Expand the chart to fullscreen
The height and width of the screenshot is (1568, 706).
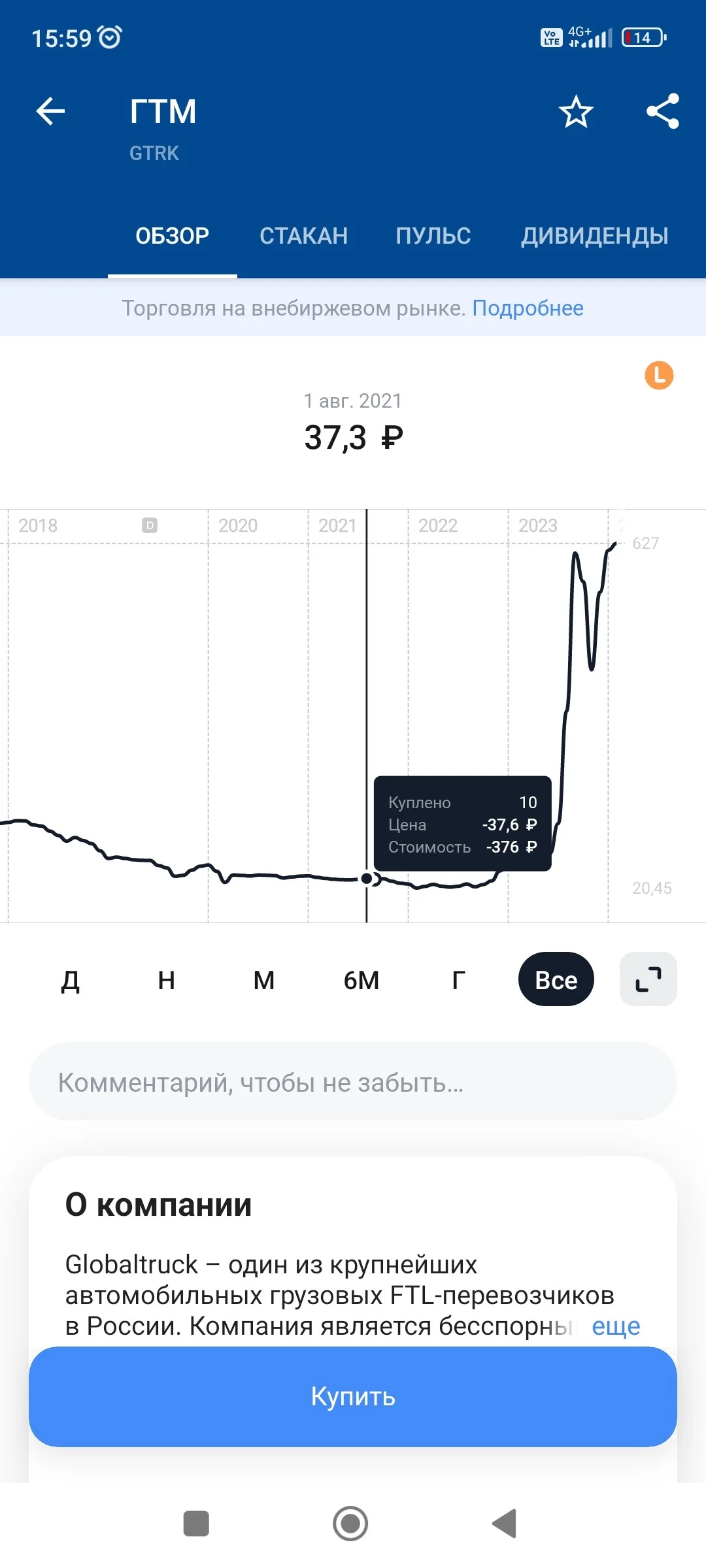pyautogui.click(x=648, y=979)
